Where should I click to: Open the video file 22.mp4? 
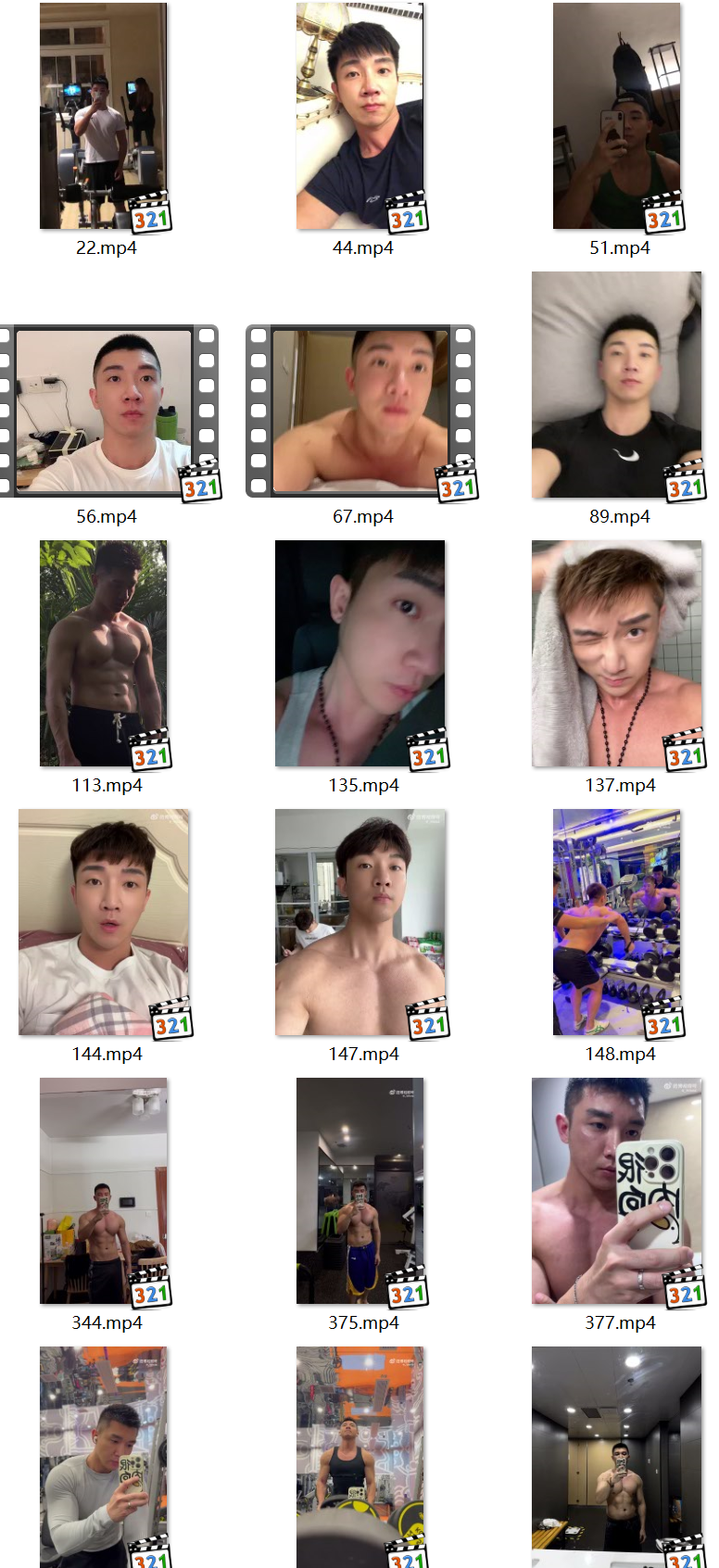[x=104, y=116]
